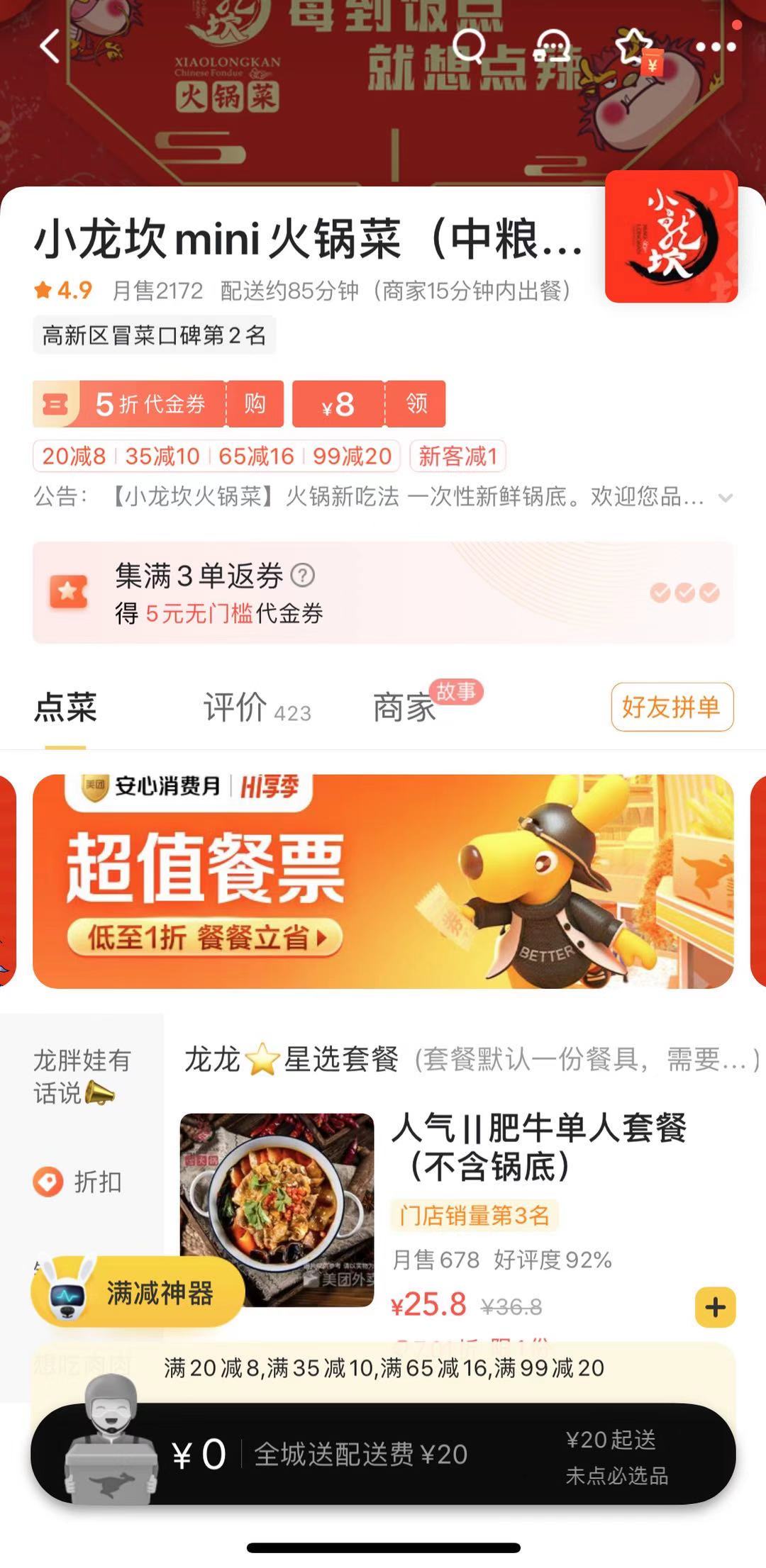Claim the ¥8 coupon
This screenshot has height=1568, width=766.
(416, 404)
